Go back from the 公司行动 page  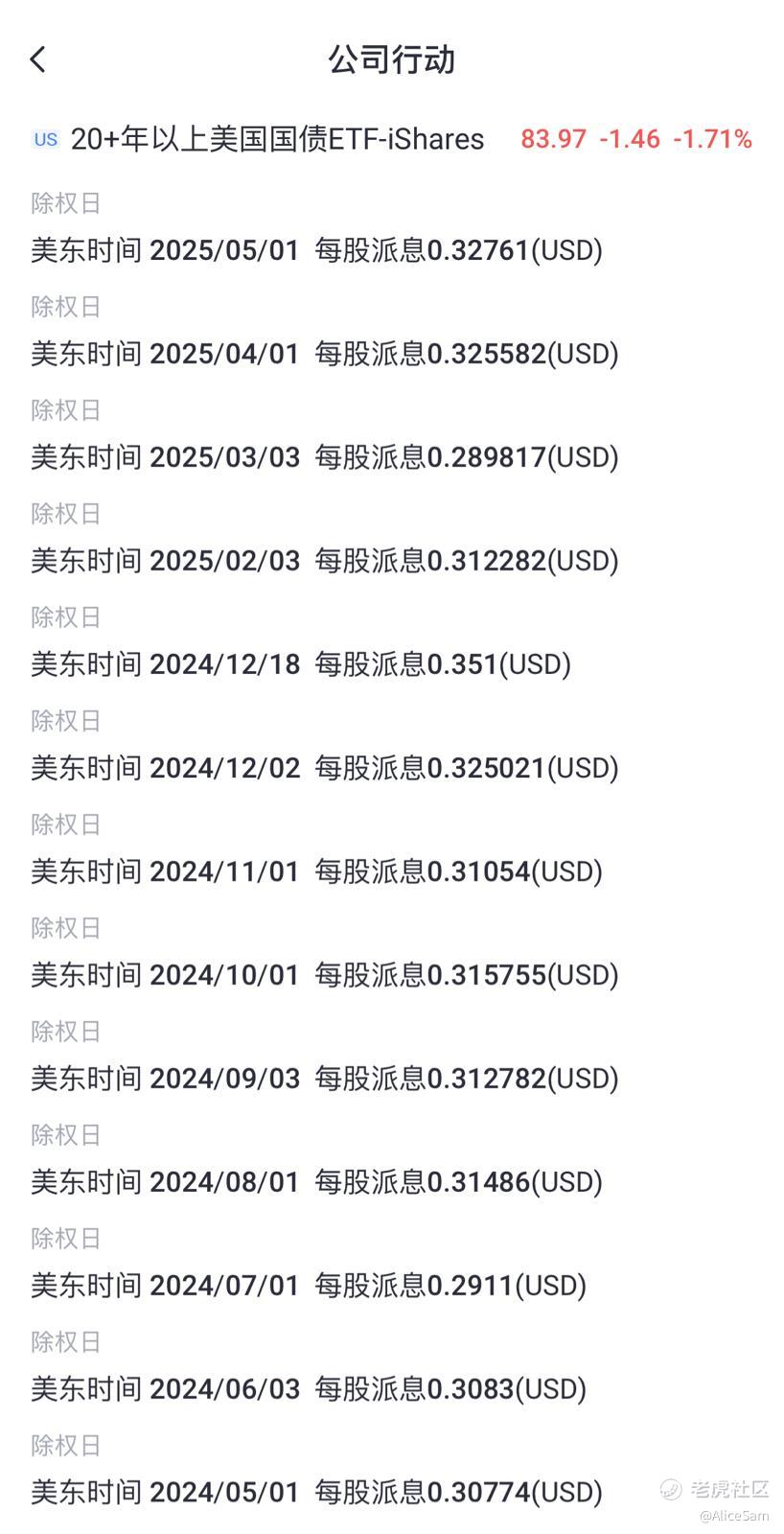(38, 59)
